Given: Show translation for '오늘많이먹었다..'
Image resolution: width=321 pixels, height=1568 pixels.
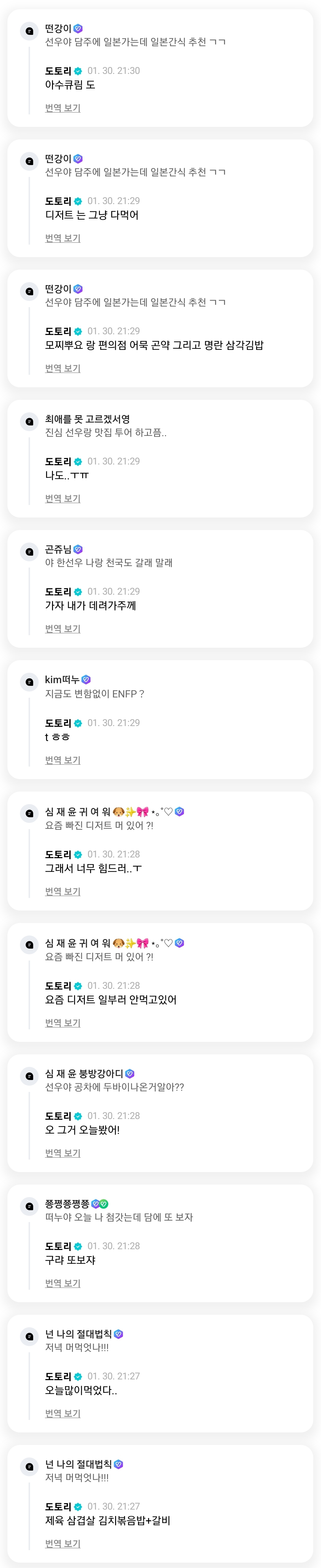Looking at the screenshot, I should pyautogui.click(x=62, y=1414).
